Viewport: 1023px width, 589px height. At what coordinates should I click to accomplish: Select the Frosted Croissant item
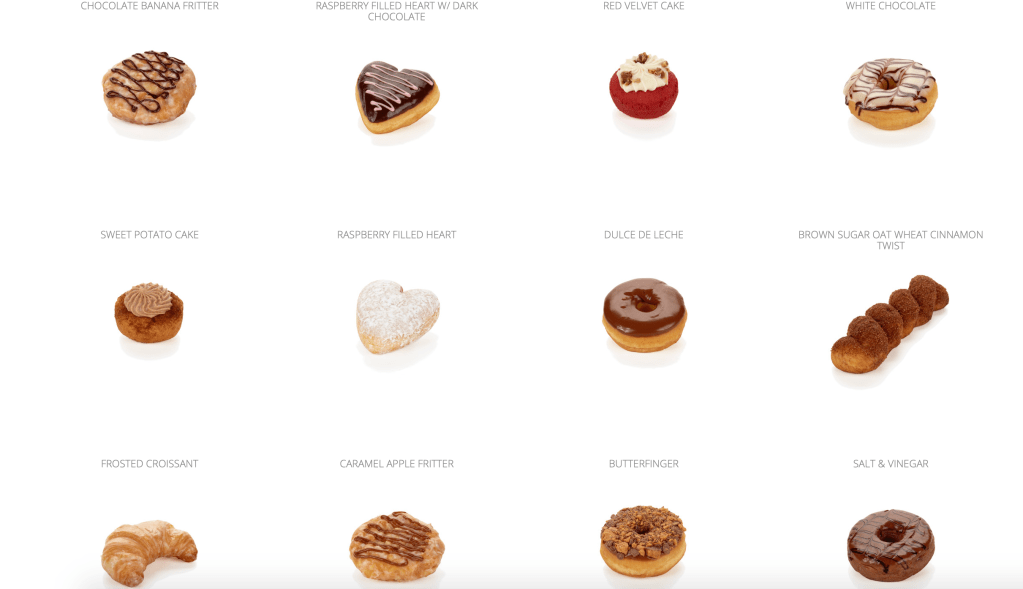point(149,549)
